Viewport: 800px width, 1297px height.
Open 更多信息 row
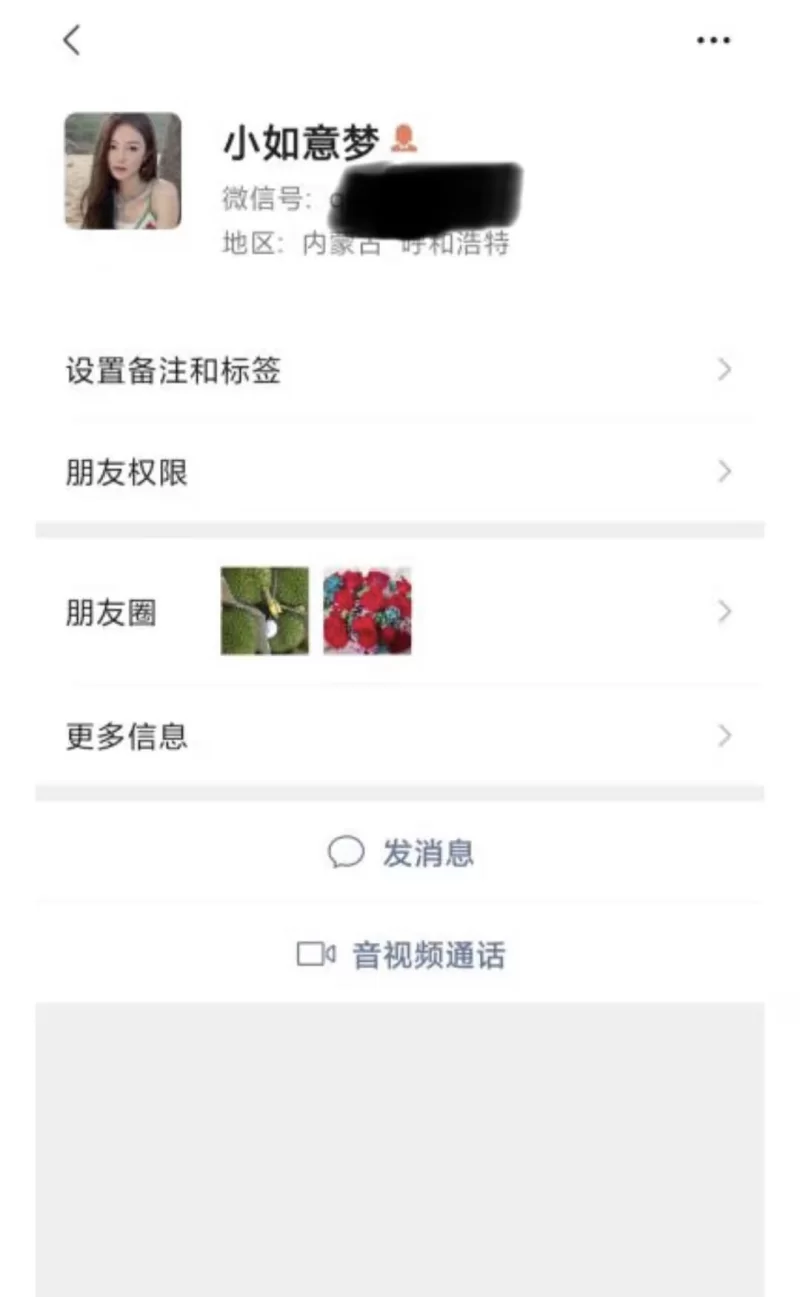coord(398,737)
